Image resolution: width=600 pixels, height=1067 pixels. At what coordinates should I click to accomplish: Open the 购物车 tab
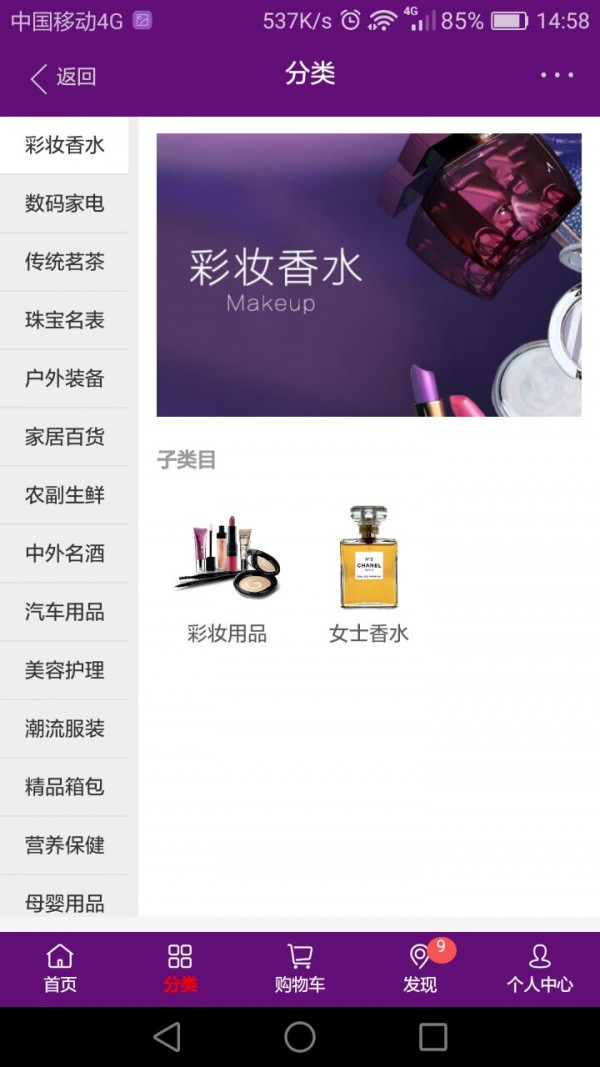300,969
